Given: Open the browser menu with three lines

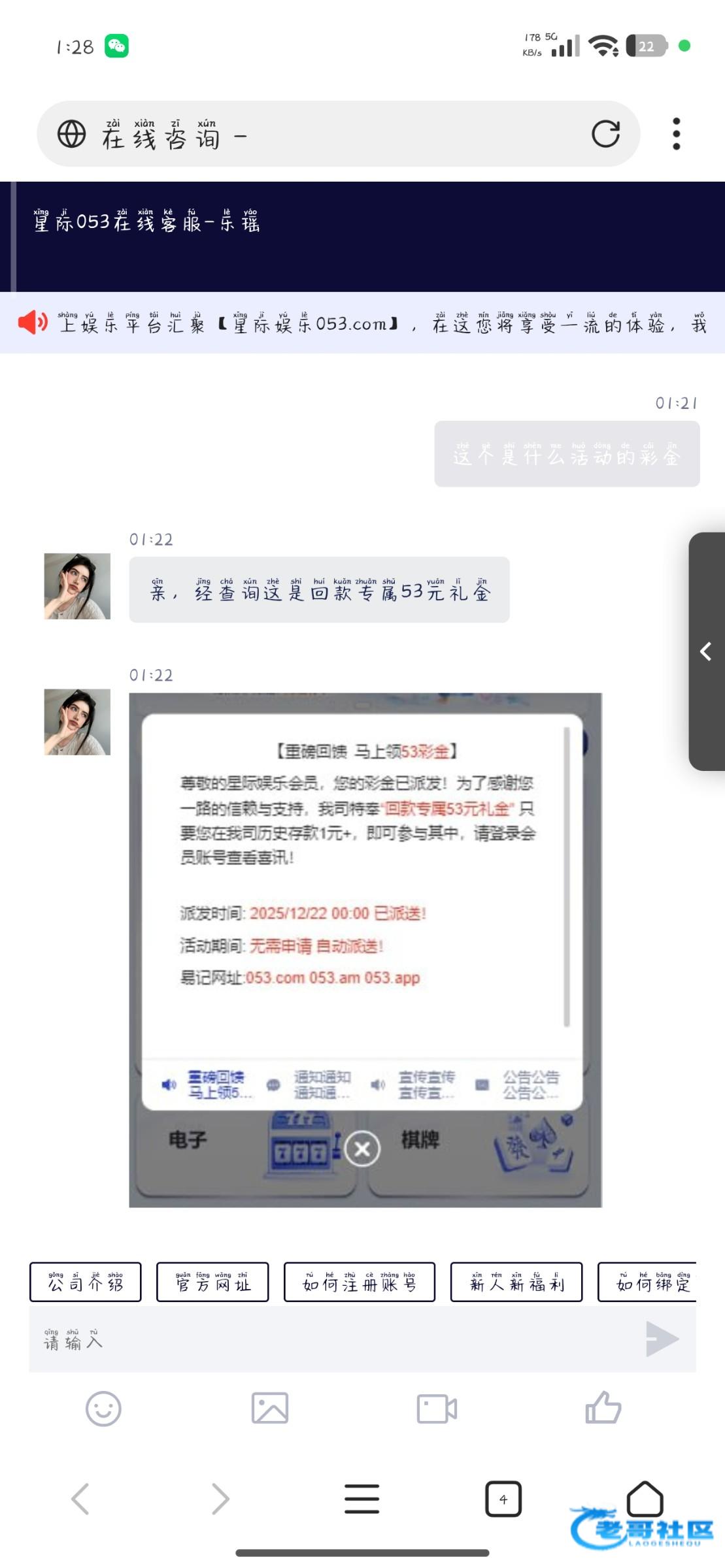Looking at the screenshot, I should [362, 1498].
